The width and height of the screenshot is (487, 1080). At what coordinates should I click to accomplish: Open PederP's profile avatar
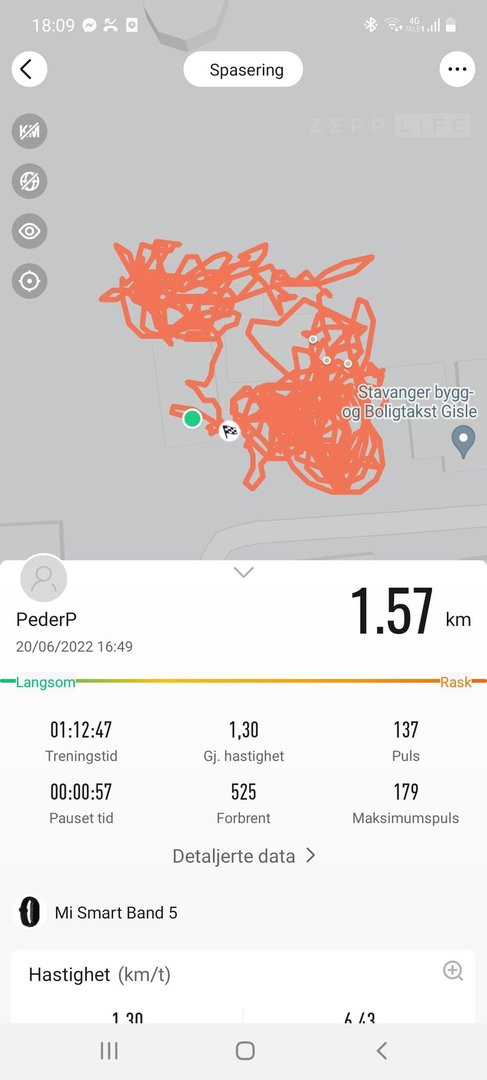point(43,579)
